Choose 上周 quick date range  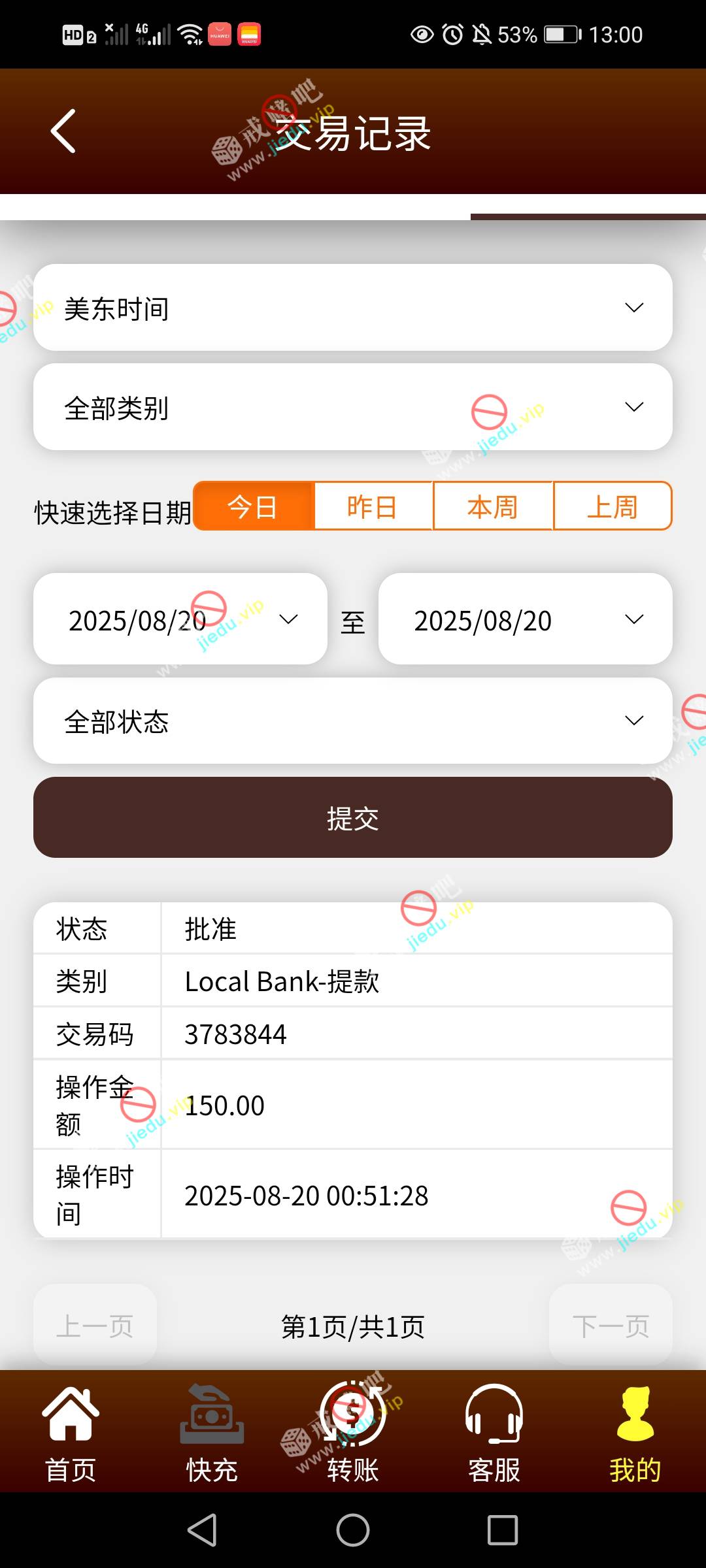[x=613, y=506]
